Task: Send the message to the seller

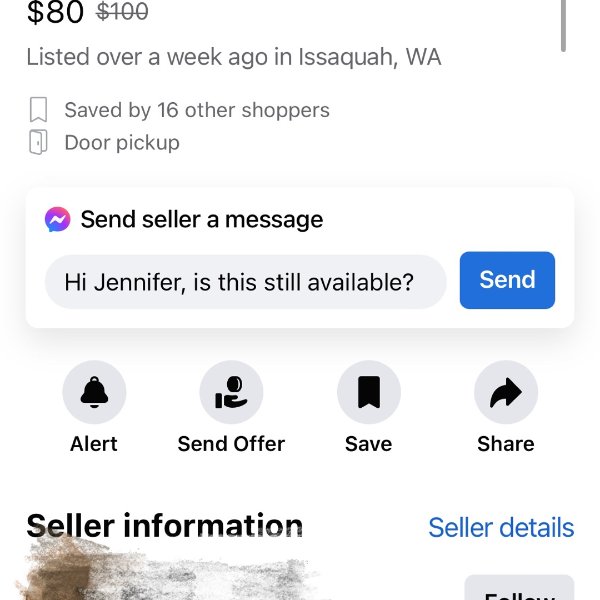Action: click(x=507, y=281)
